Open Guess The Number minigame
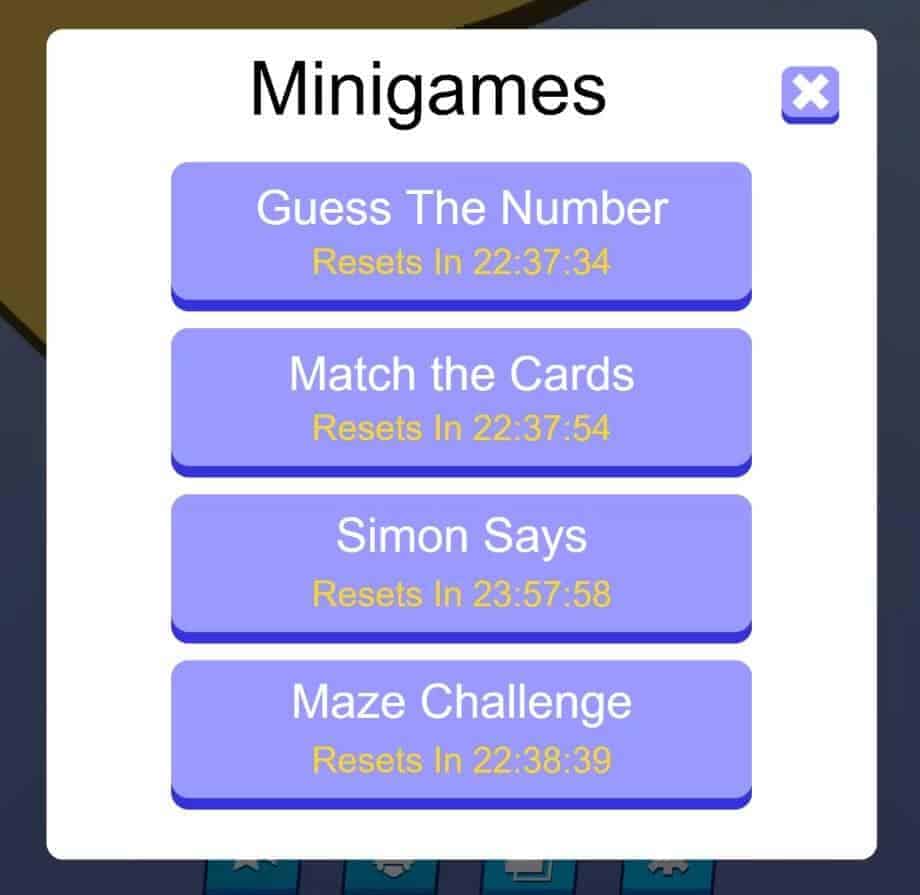 pos(461,233)
